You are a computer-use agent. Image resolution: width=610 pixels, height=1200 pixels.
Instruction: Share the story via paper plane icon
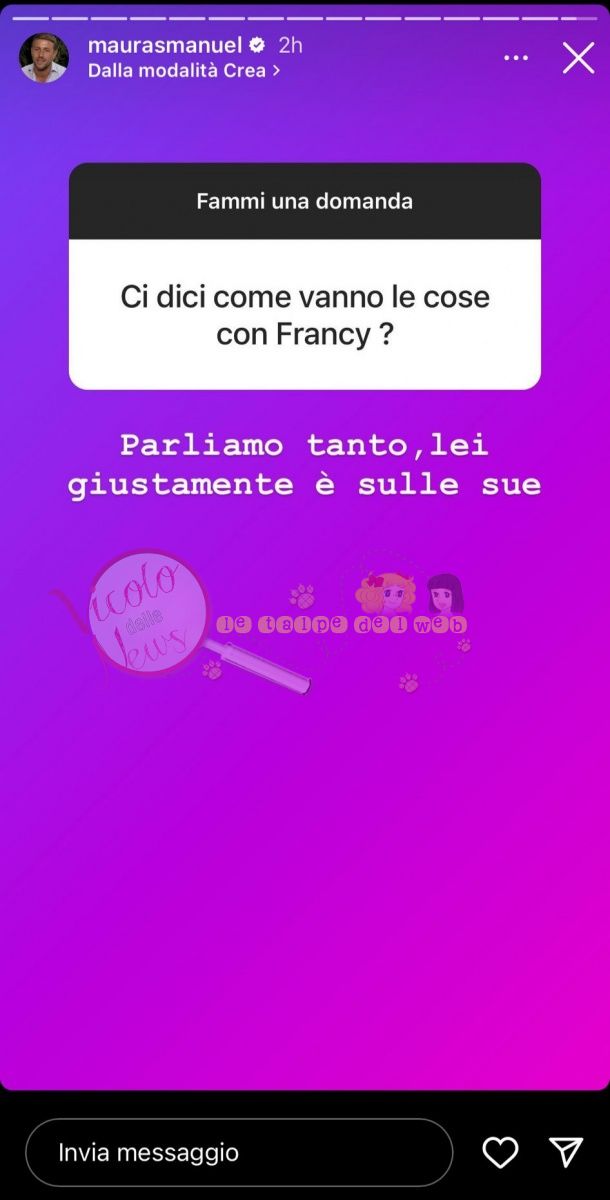point(566,1152)
